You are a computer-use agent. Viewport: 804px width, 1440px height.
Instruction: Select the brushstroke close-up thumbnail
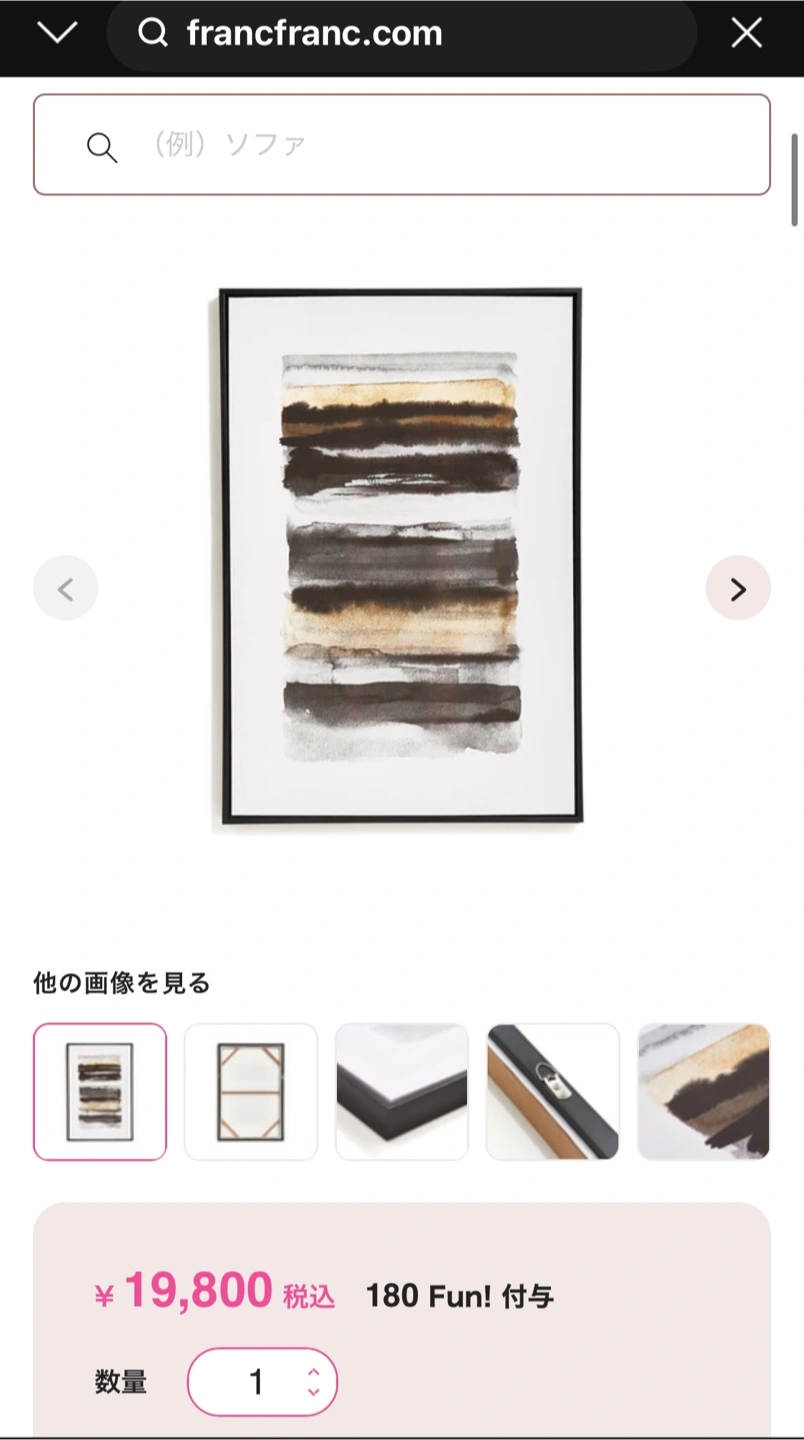point(704,1091)
